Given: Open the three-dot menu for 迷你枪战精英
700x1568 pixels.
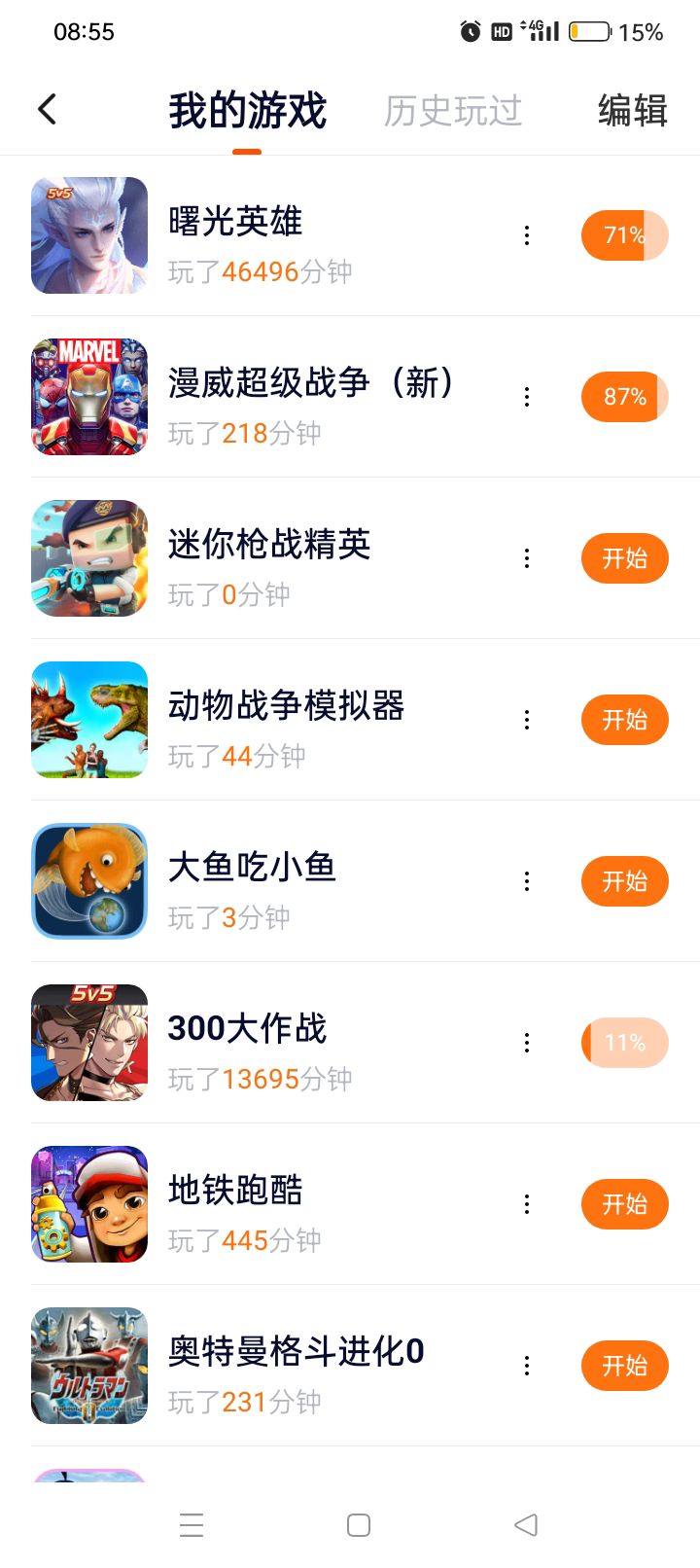Looking at the screenshot, I should 527,558.
